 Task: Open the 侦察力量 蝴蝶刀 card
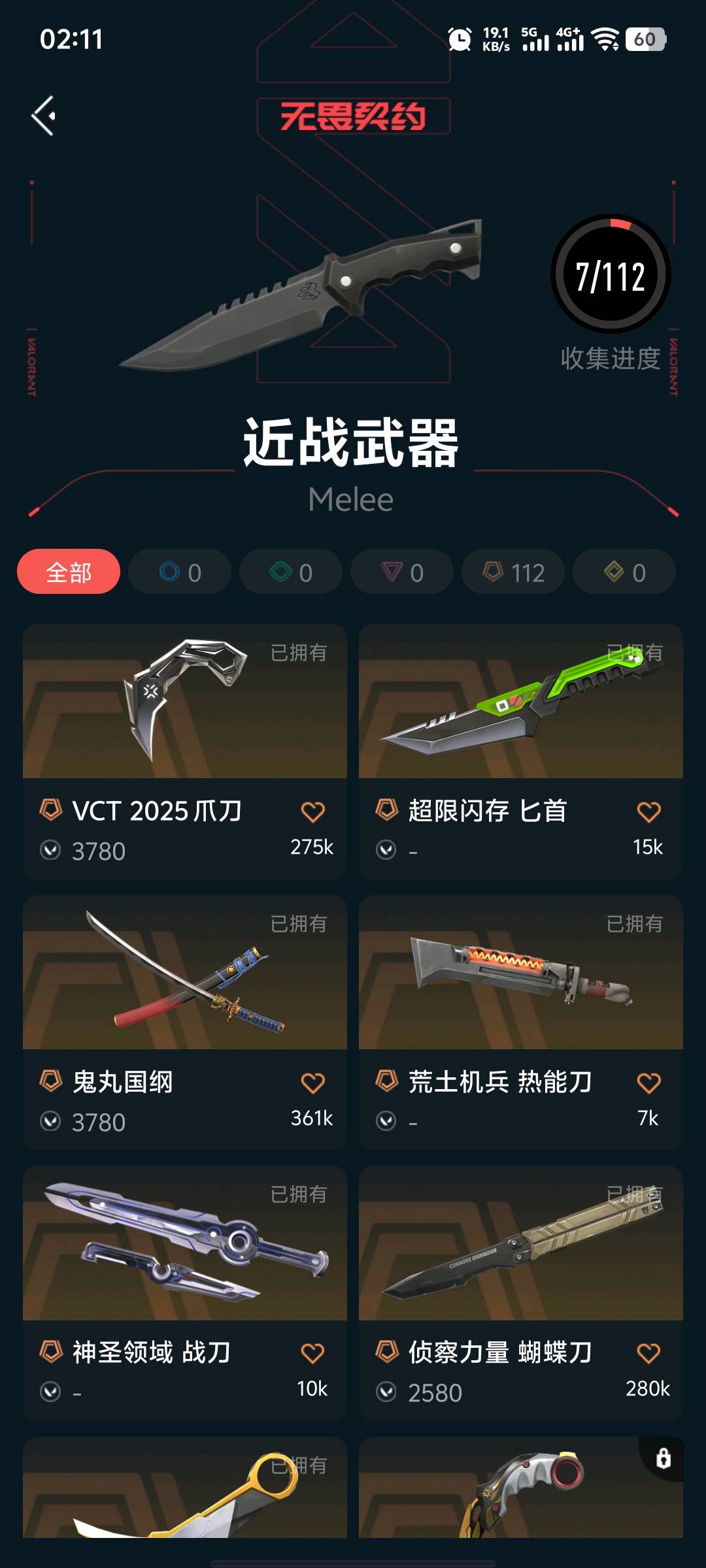click(x=521, y=1245)
